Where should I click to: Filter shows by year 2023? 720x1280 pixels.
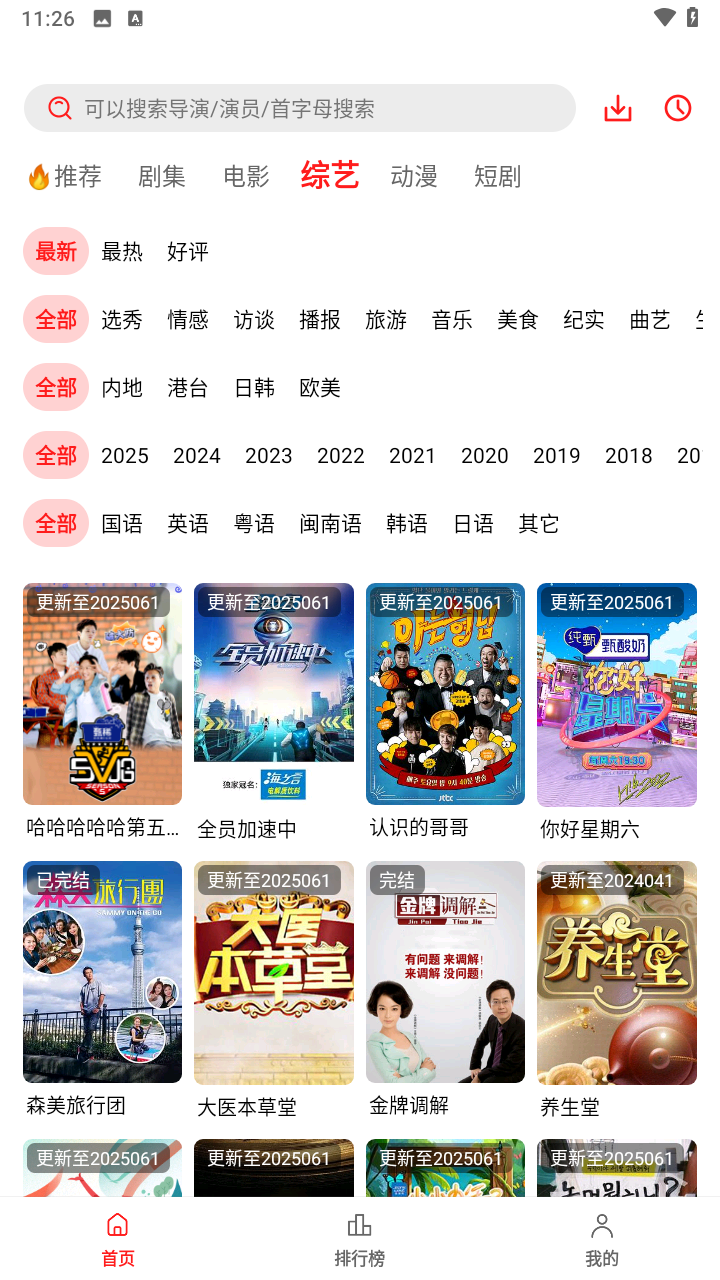click(x=268, y=456)
